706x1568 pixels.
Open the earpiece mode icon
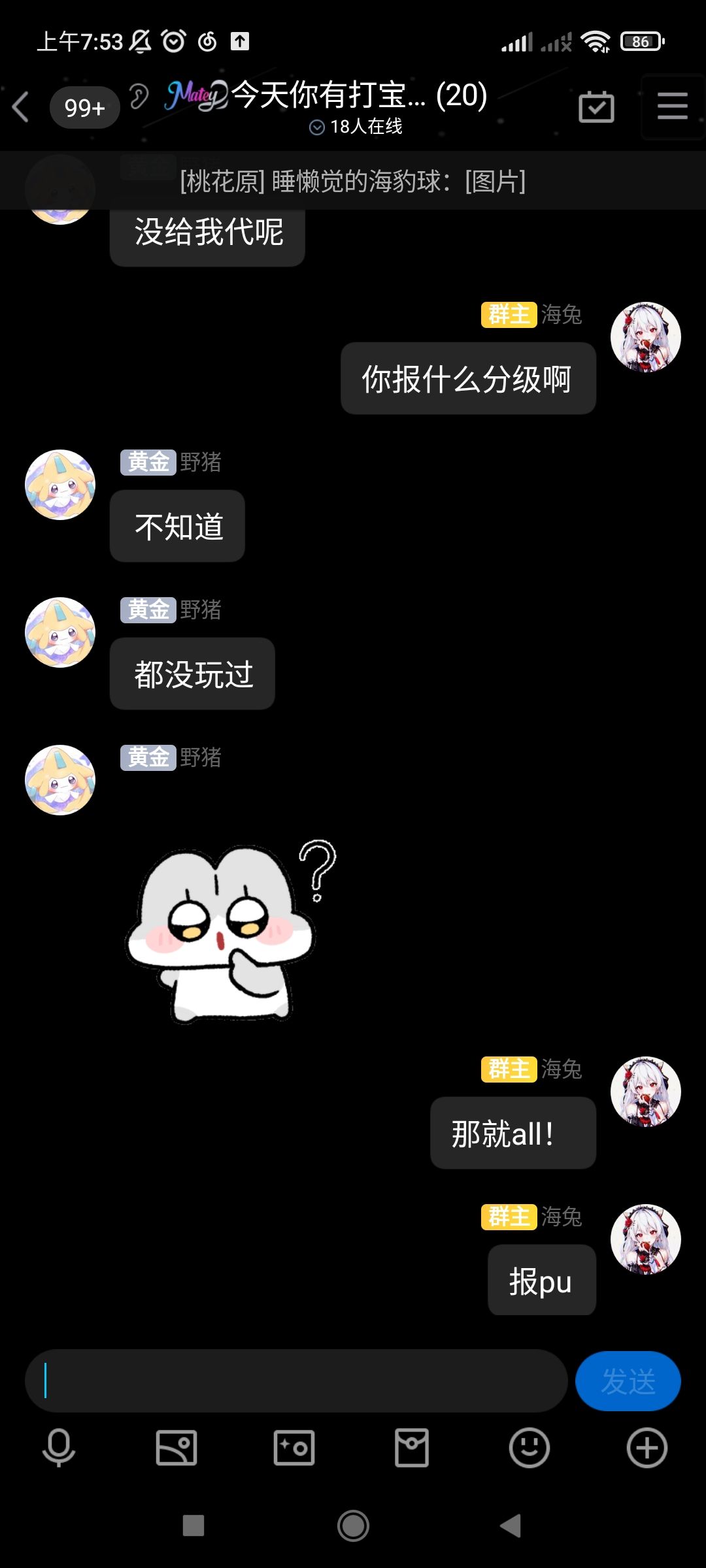coord(139,97)
